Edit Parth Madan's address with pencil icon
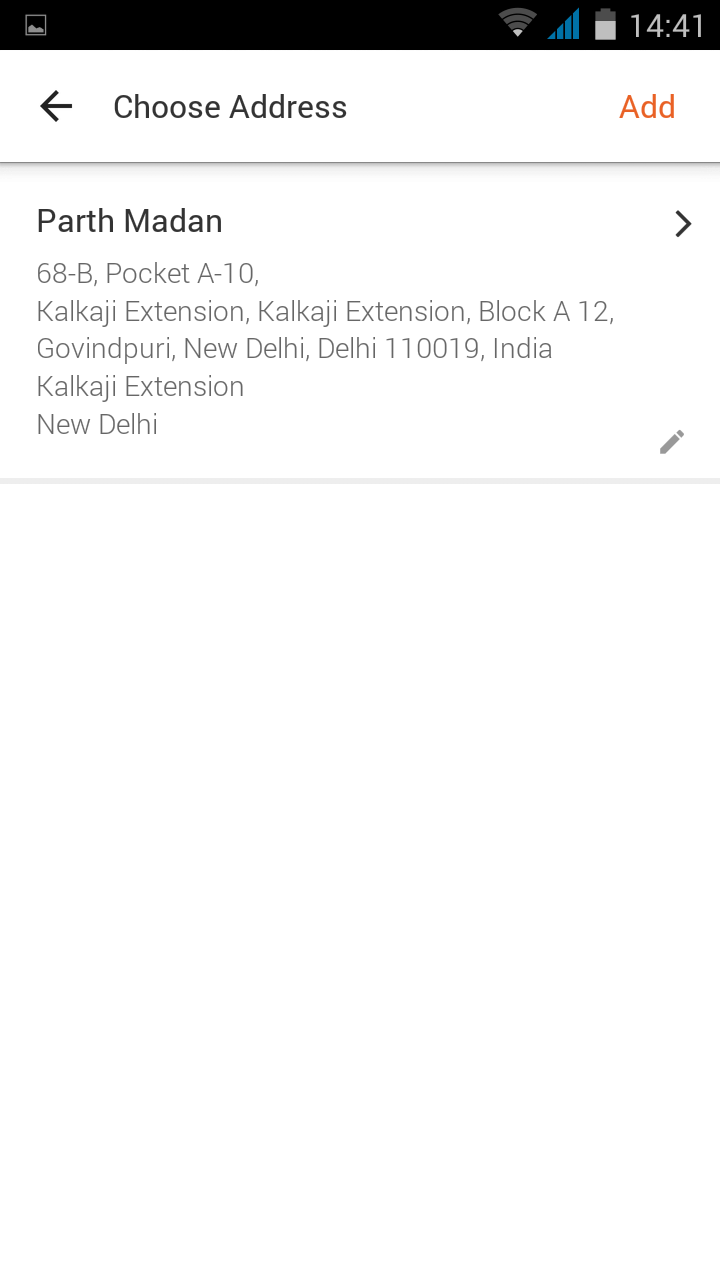This screenshot has width=720, height=1280. coord(672,442)
